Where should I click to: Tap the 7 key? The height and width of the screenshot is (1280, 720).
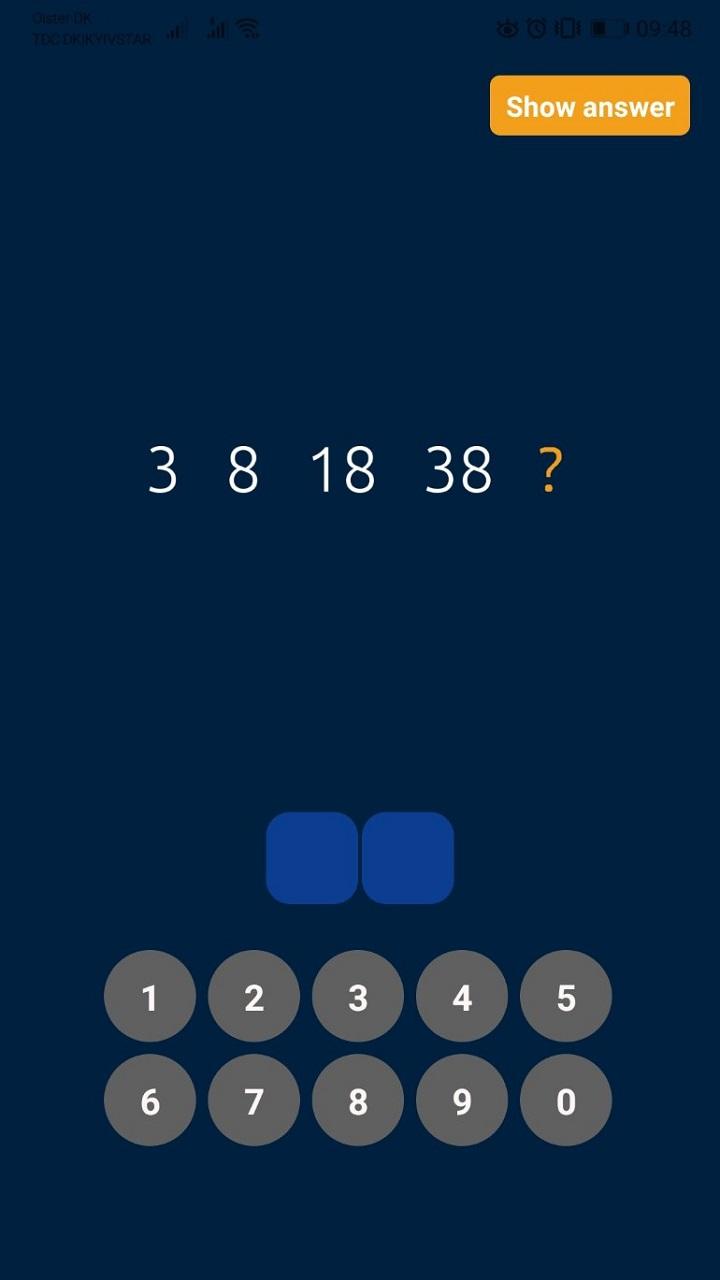254,1100
